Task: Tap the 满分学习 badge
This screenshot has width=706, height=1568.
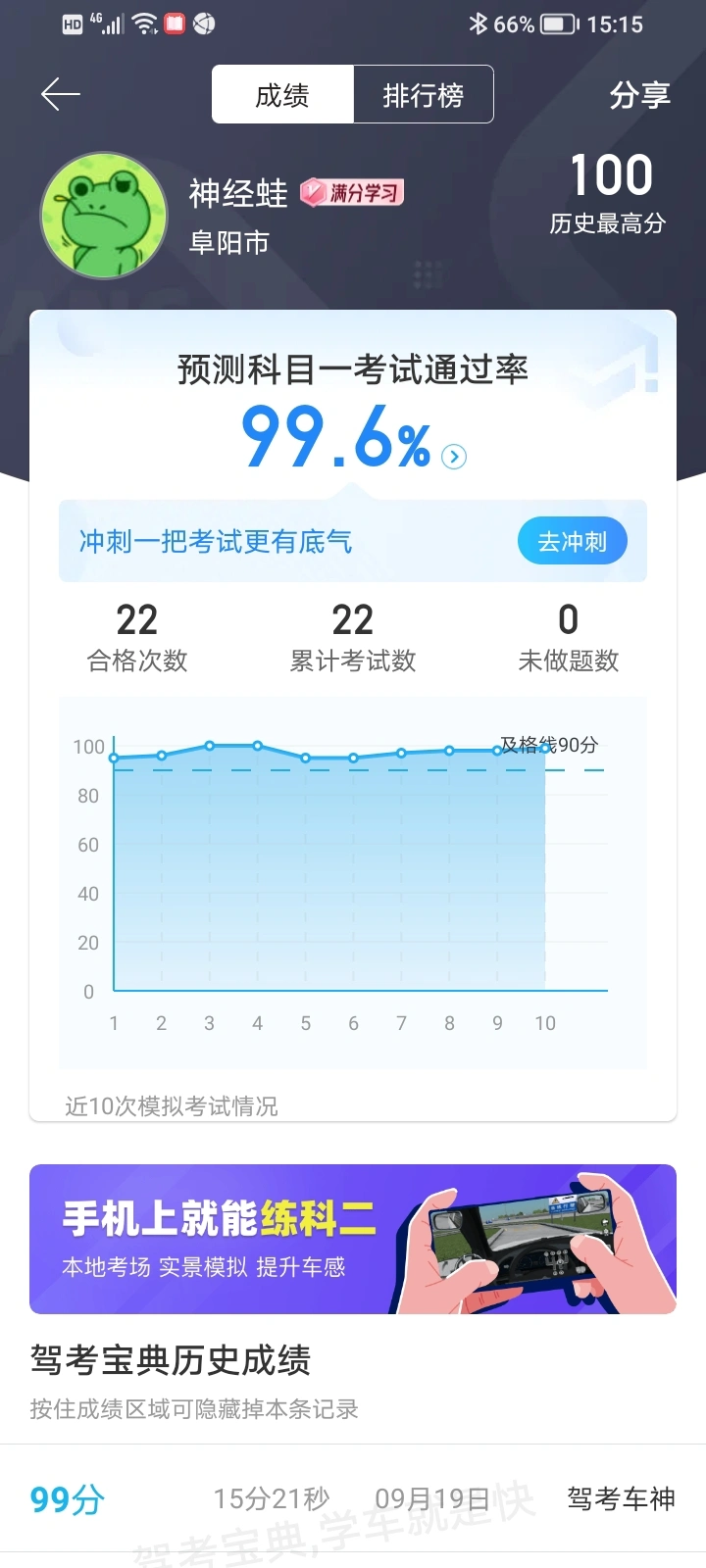Action: click(352, 192)
